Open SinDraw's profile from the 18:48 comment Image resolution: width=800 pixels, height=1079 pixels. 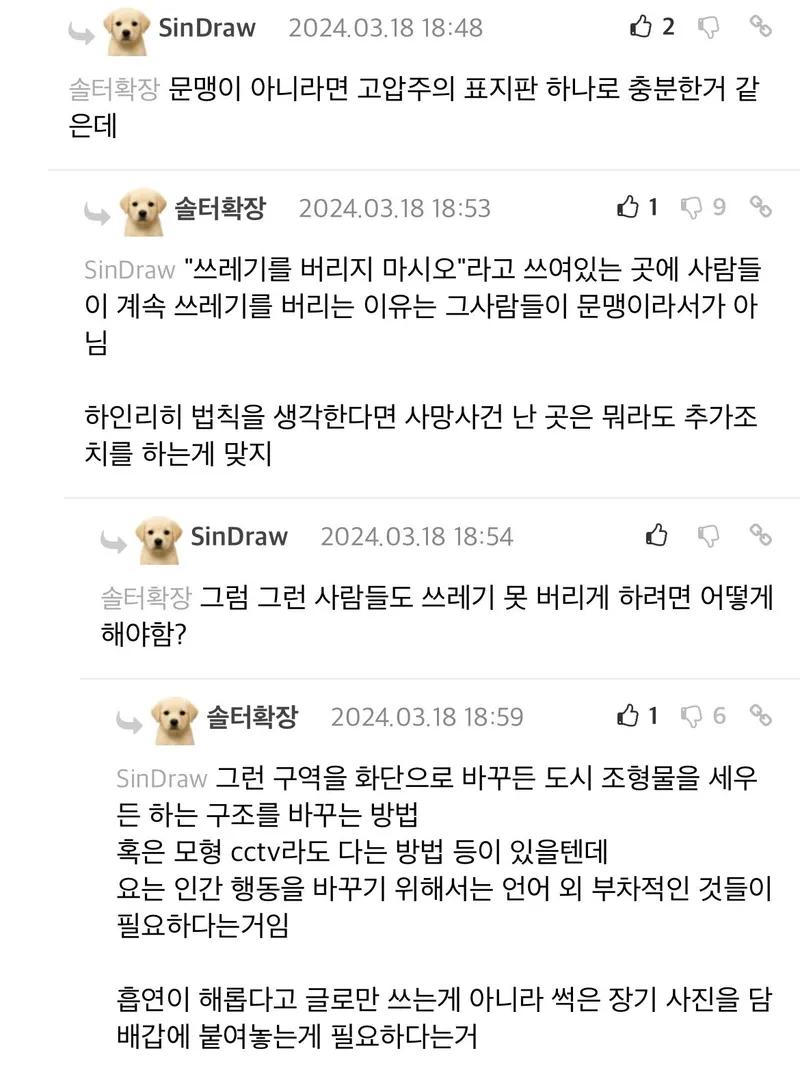point(206,27)
